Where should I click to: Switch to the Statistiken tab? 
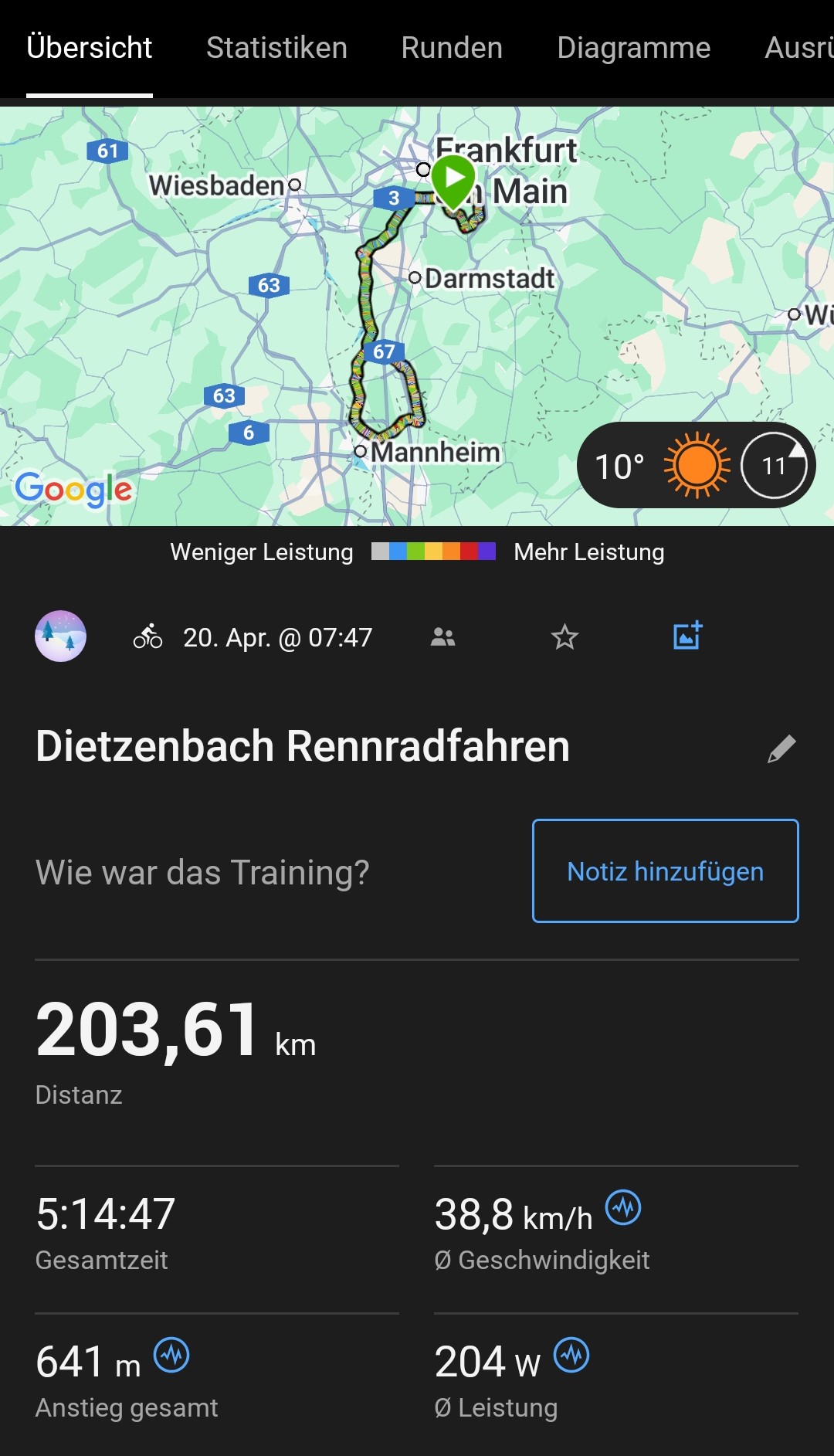(x=276, y=48)
